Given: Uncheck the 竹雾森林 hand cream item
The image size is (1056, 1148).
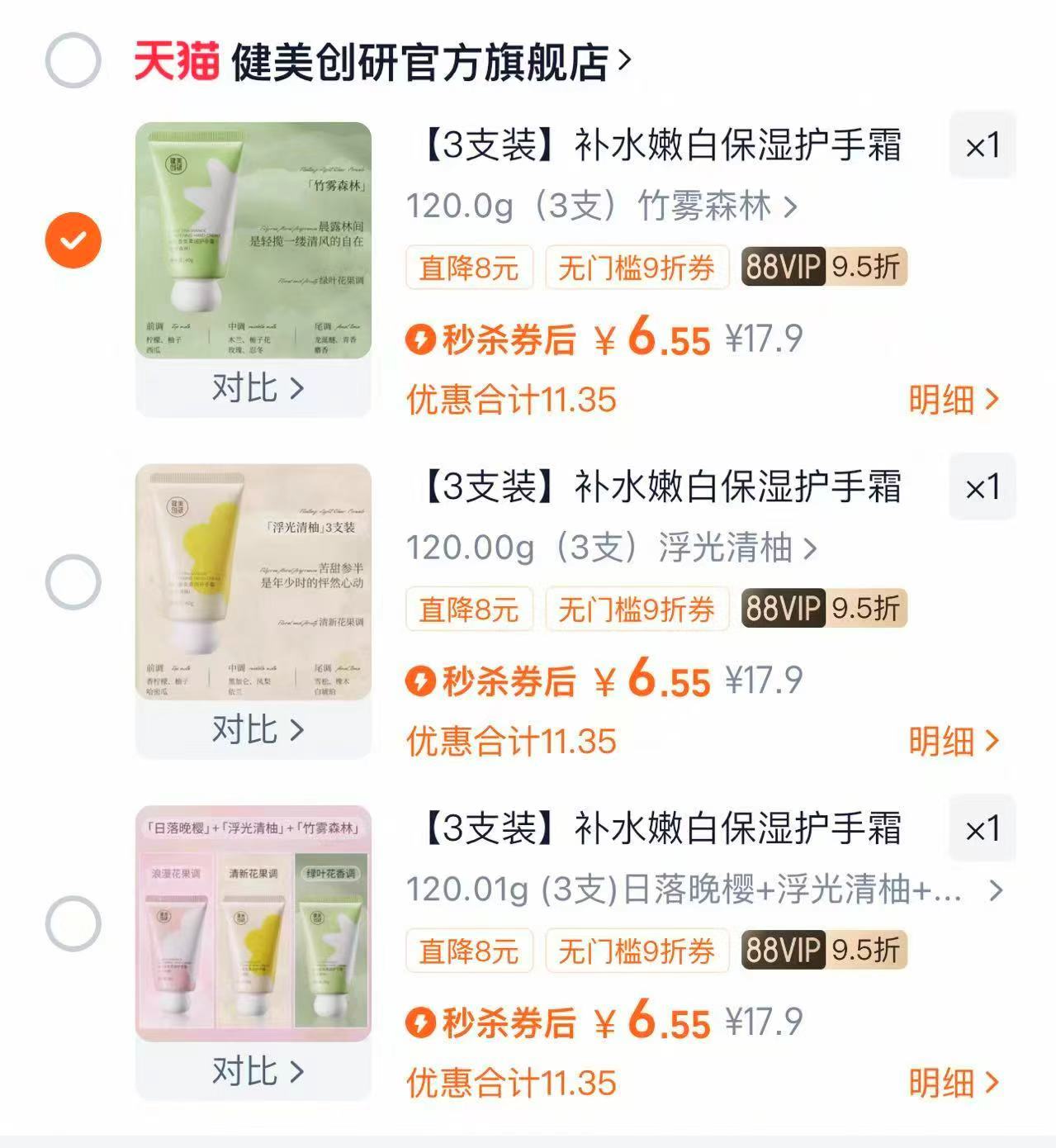Looking at the screenshot, I should tap(73, 240).
